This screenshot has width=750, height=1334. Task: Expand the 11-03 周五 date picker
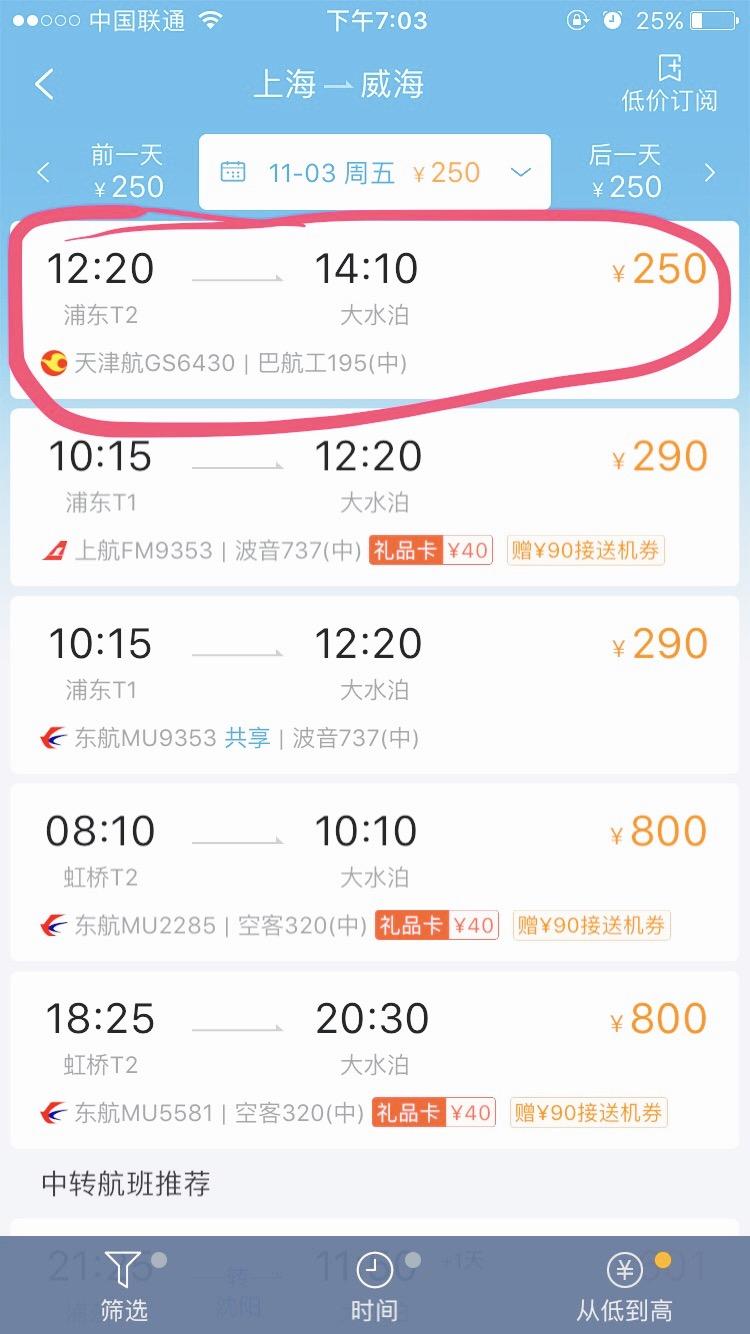click(375, 172)
